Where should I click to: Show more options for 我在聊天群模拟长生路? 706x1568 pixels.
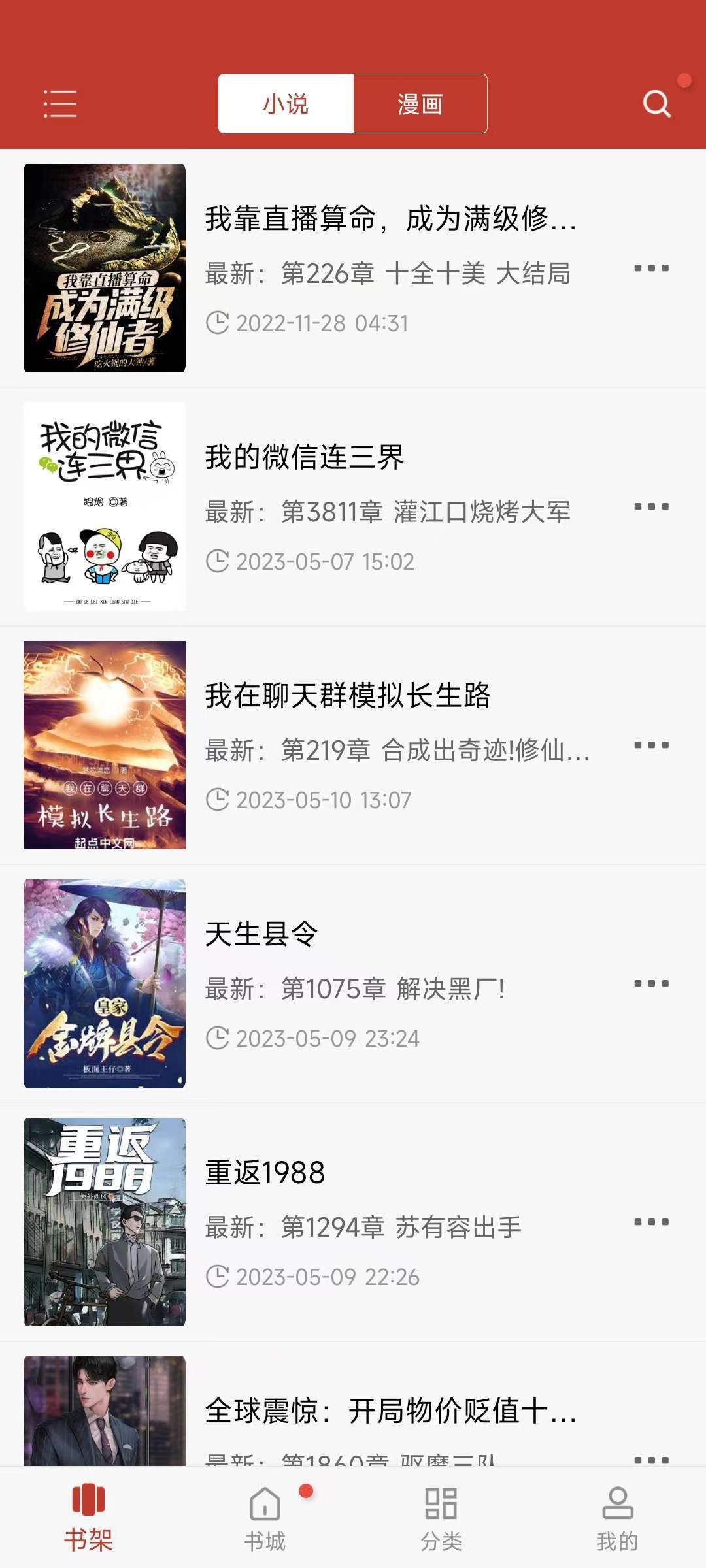[x=652, y=745]
